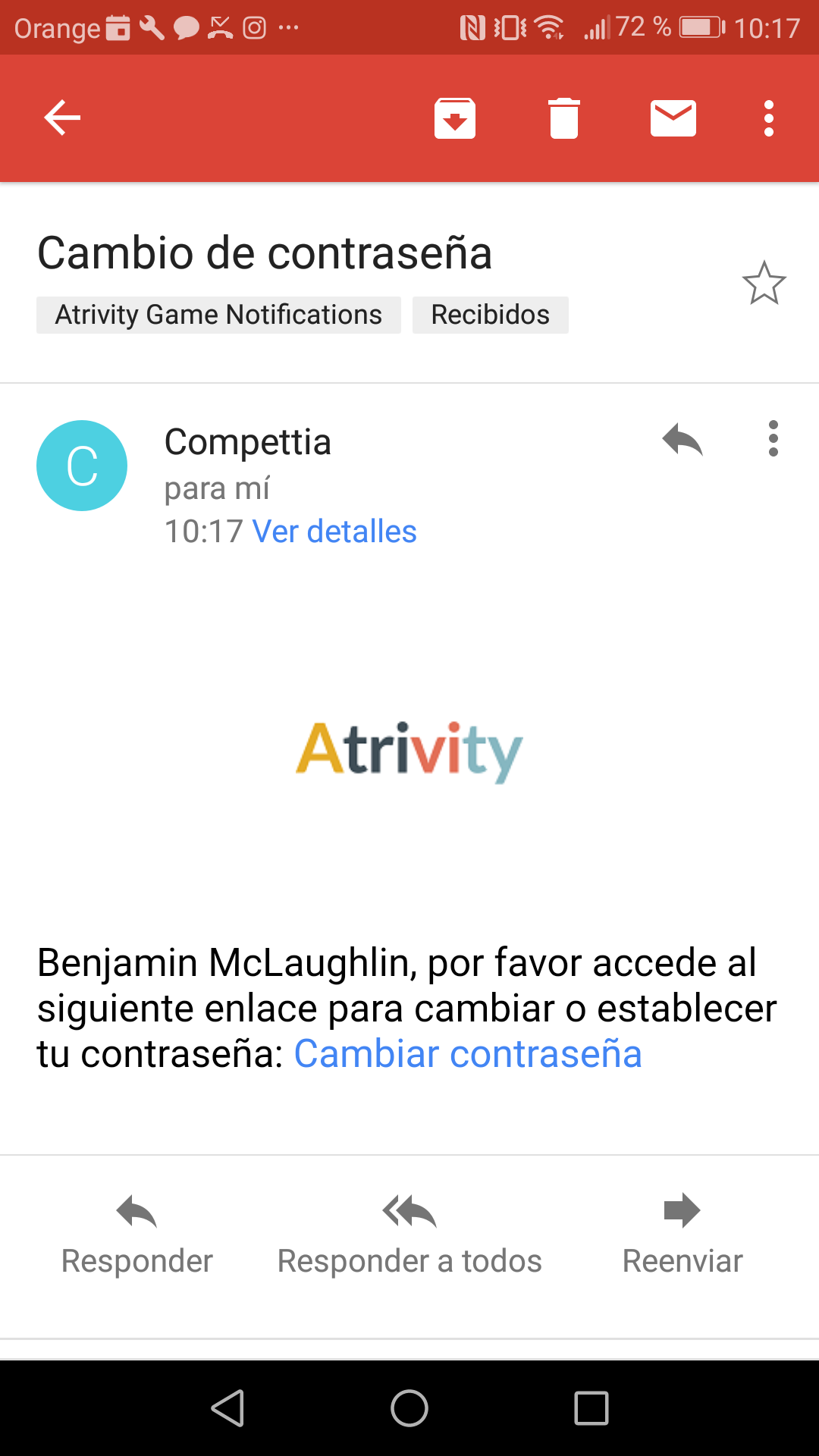The height and width of the screenshot is (1456, 819).
Task: Open the Cambiar contraseña link
Action: coord(468,1054)
